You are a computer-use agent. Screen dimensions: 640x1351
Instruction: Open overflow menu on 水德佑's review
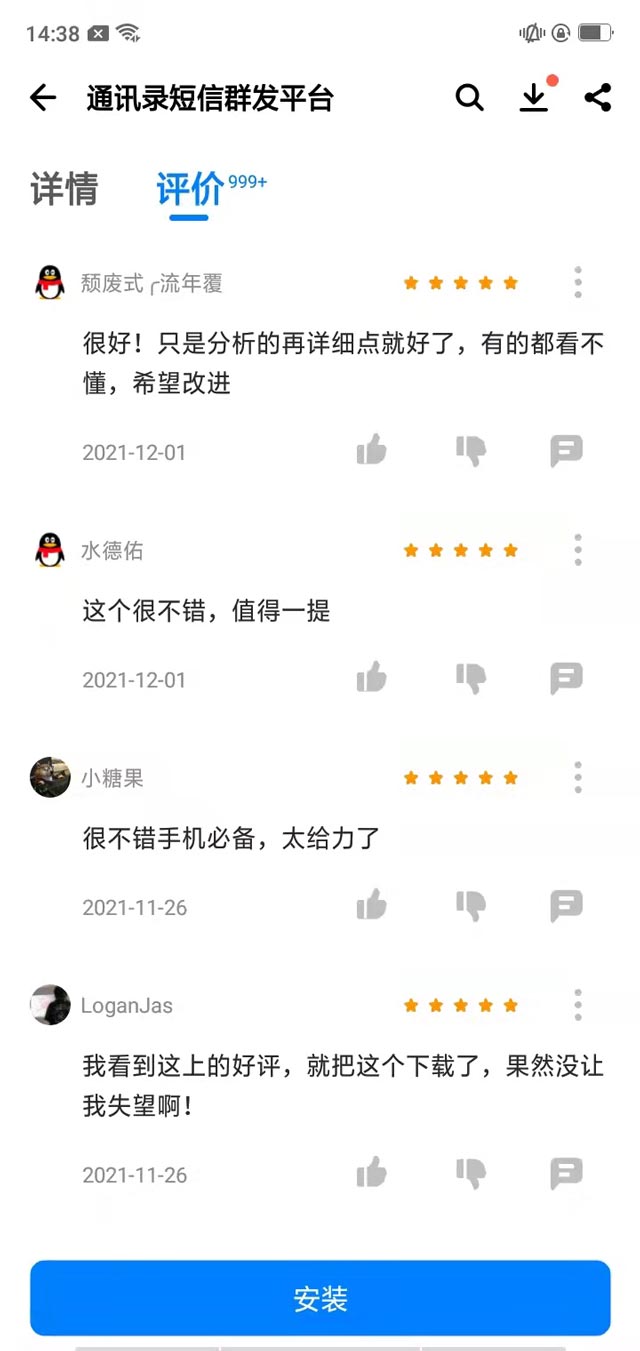click(578, 550)
